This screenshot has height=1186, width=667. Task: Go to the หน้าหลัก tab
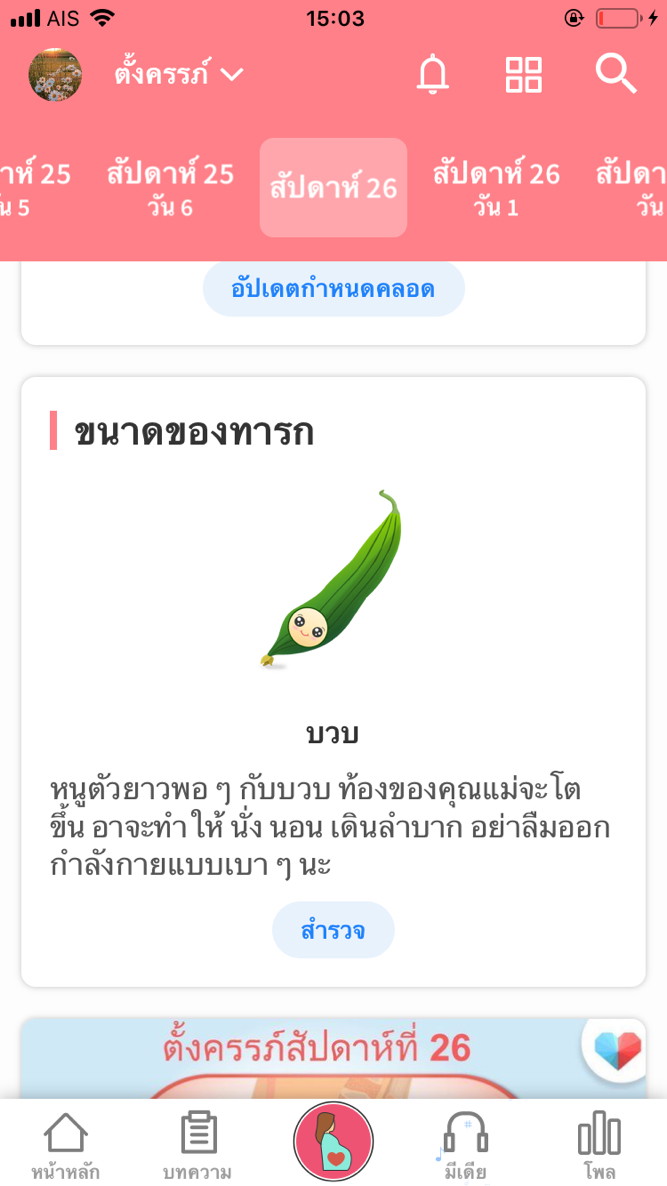pos(66,1145)
